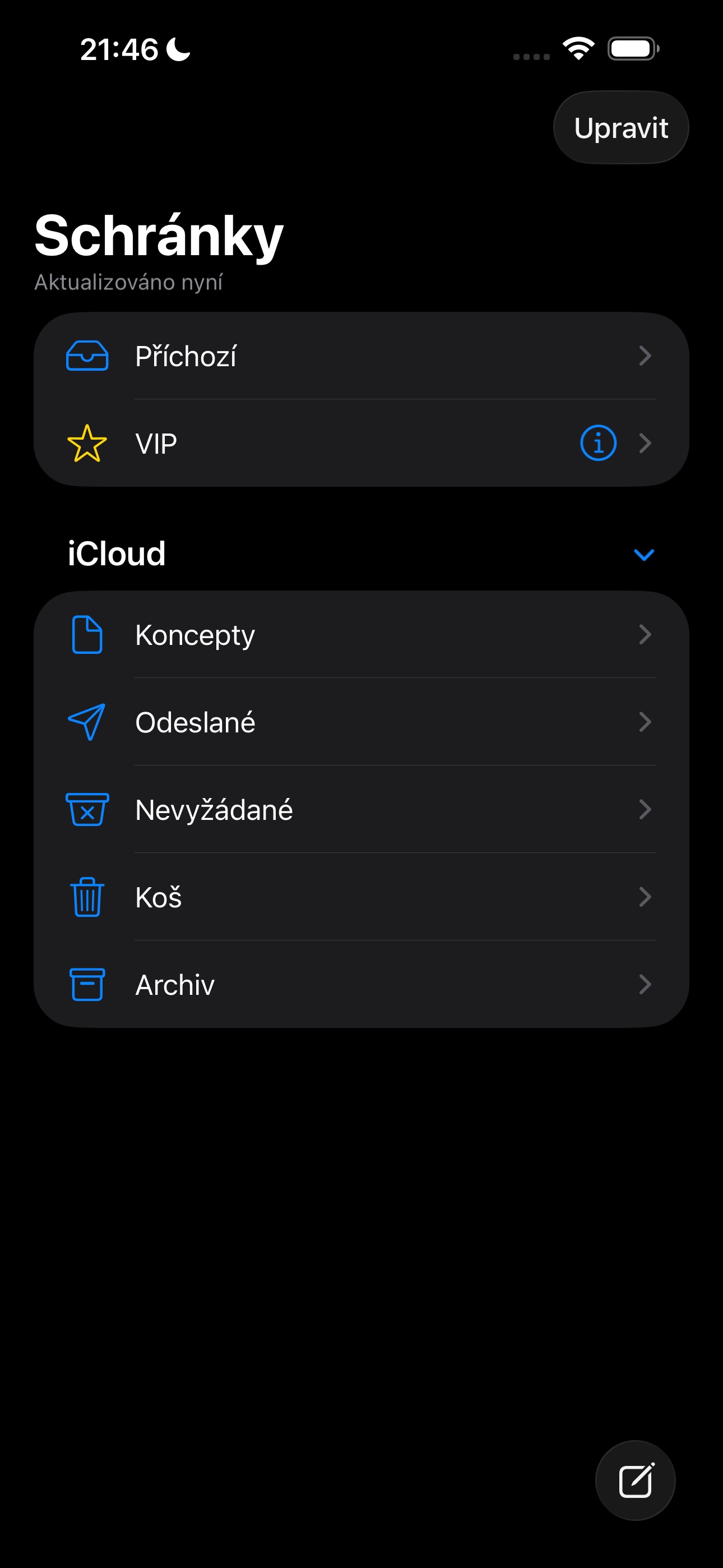
Task: Collapse the iCloud section
Action: click(644, 555)
